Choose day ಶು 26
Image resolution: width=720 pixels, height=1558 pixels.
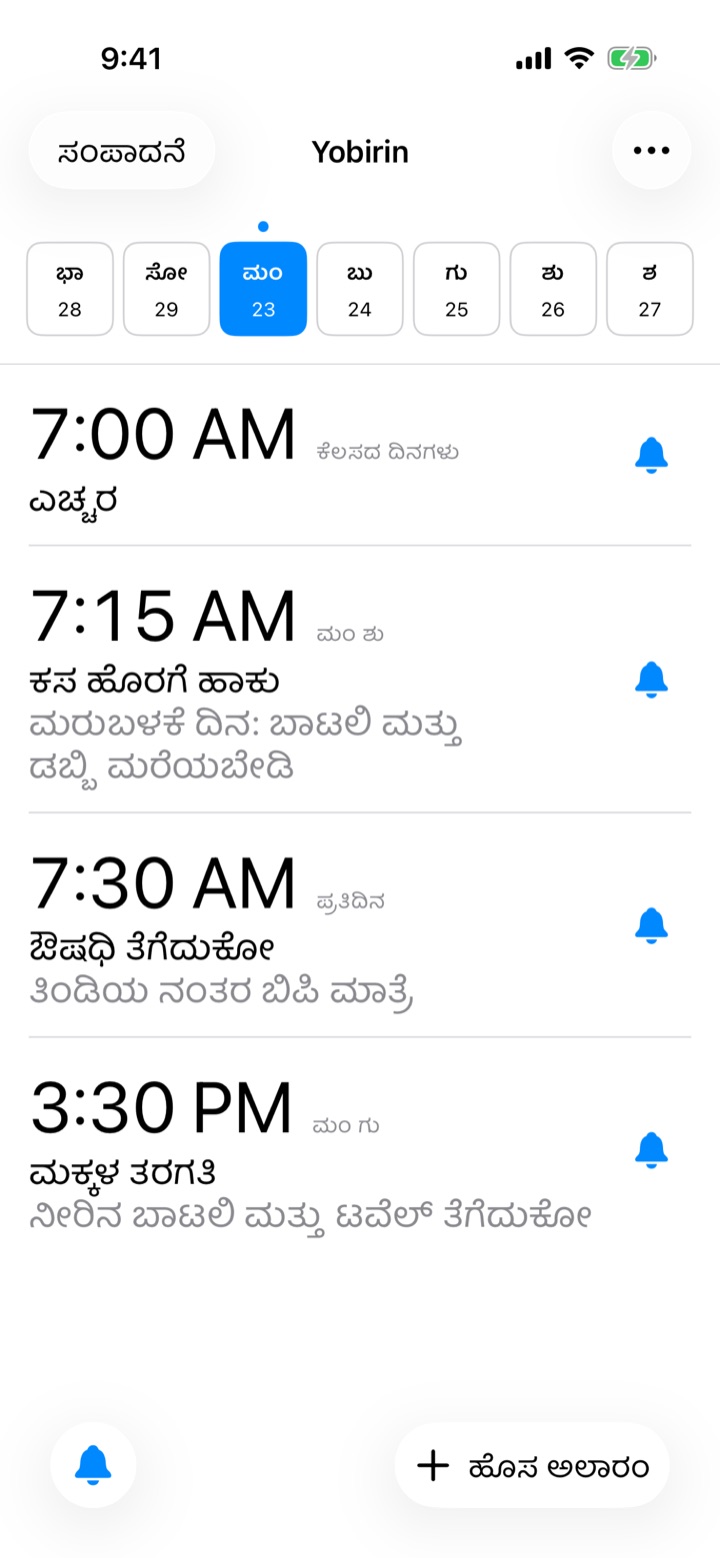(x=553, y=289)
